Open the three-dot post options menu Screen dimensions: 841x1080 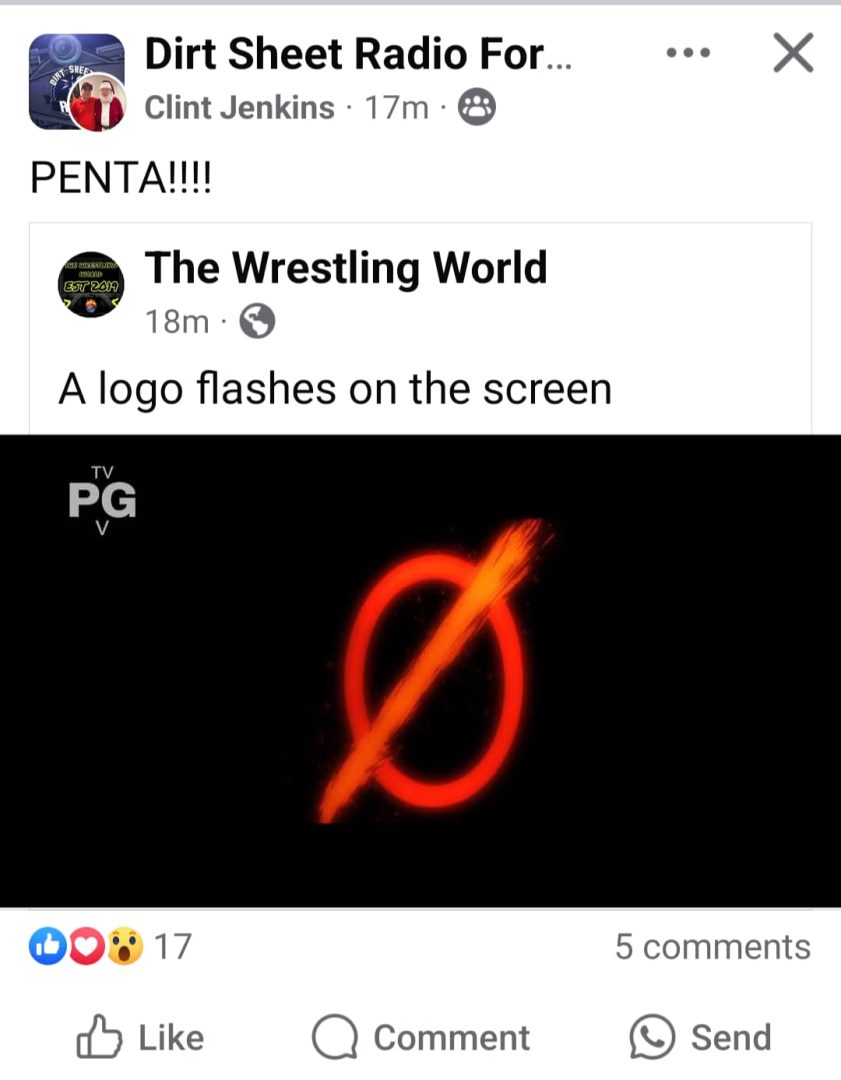(x=688, y=54)
